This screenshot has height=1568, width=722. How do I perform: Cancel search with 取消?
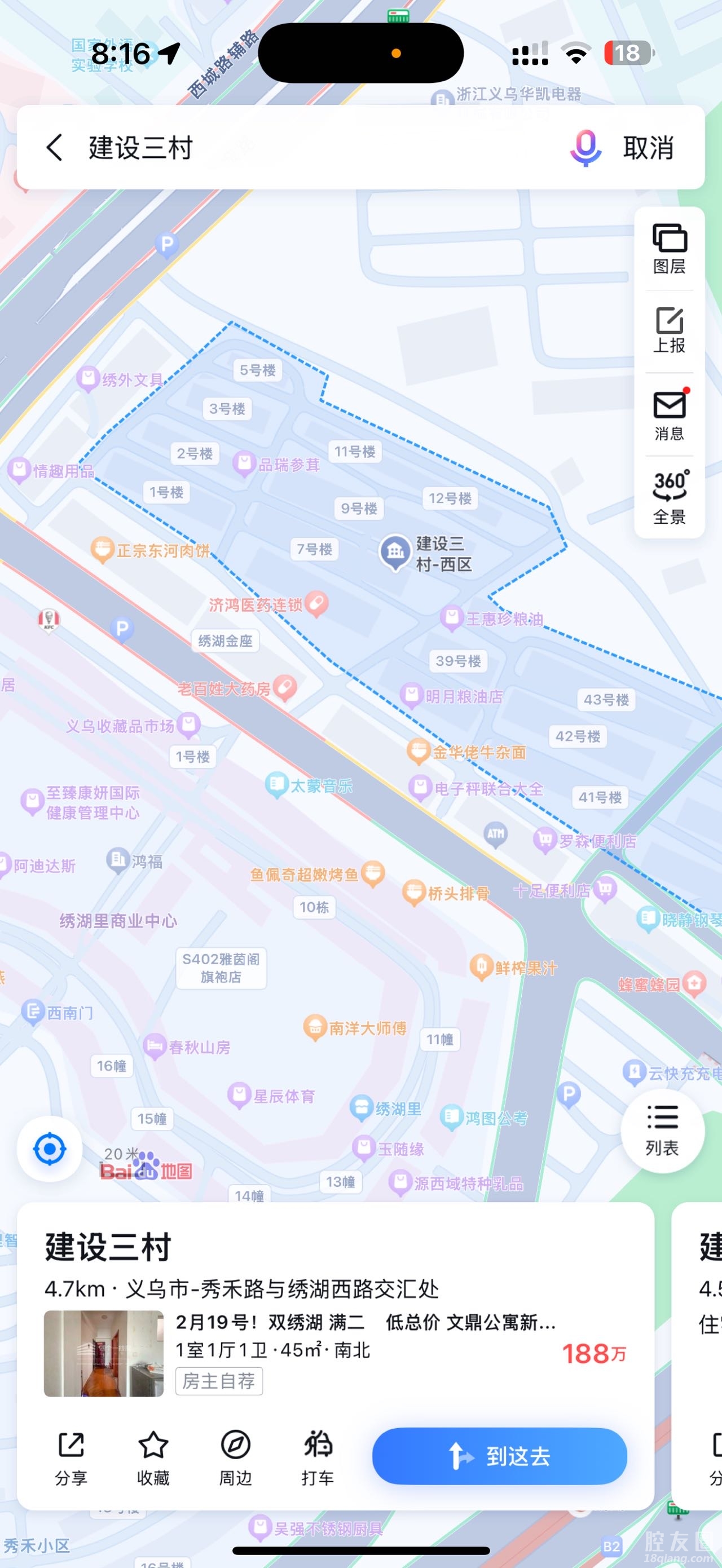tap(648, 148)
